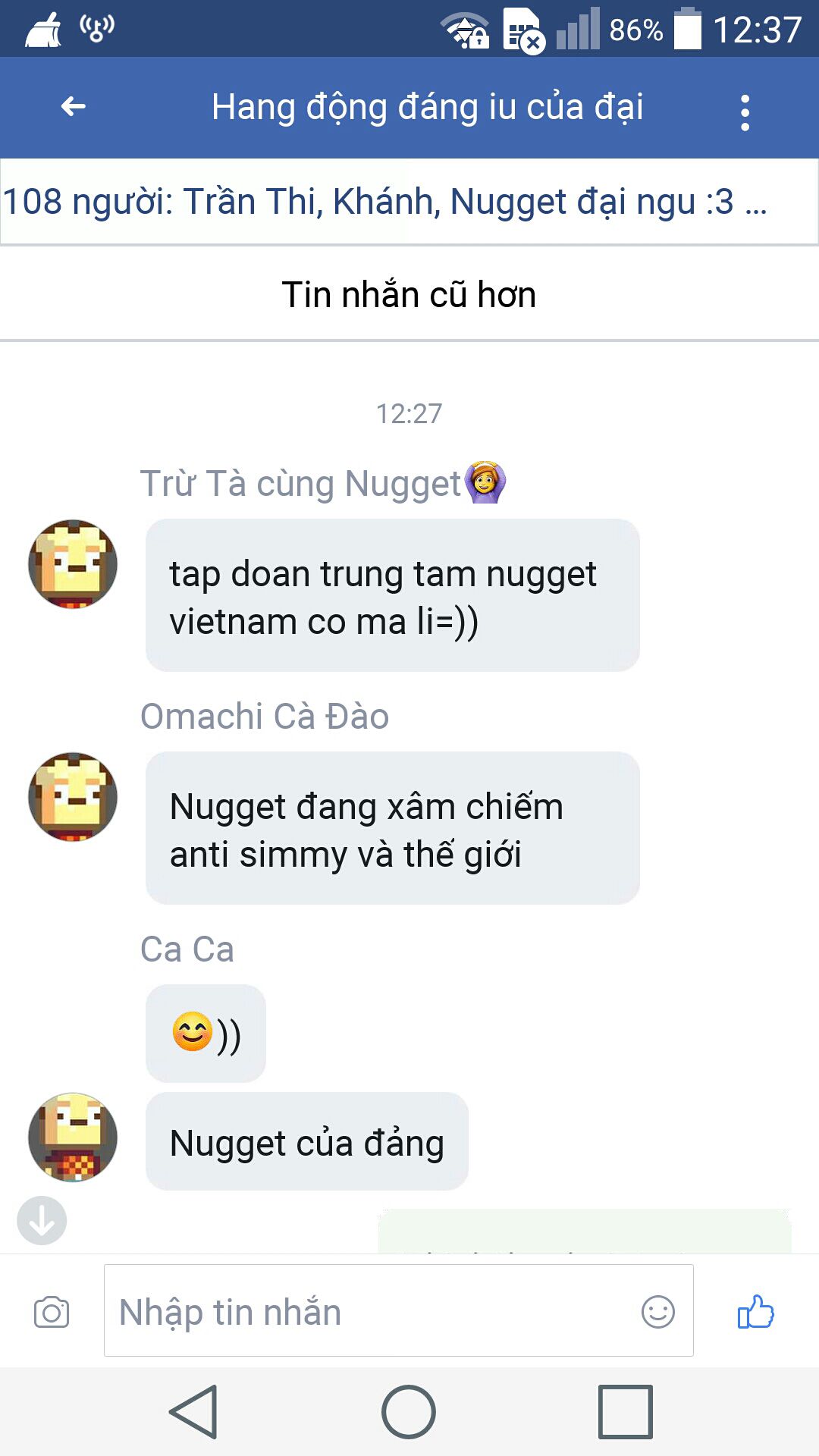
Task: Open the recent apps overview
Action: pyautogui.click(x=625, y=1411)
